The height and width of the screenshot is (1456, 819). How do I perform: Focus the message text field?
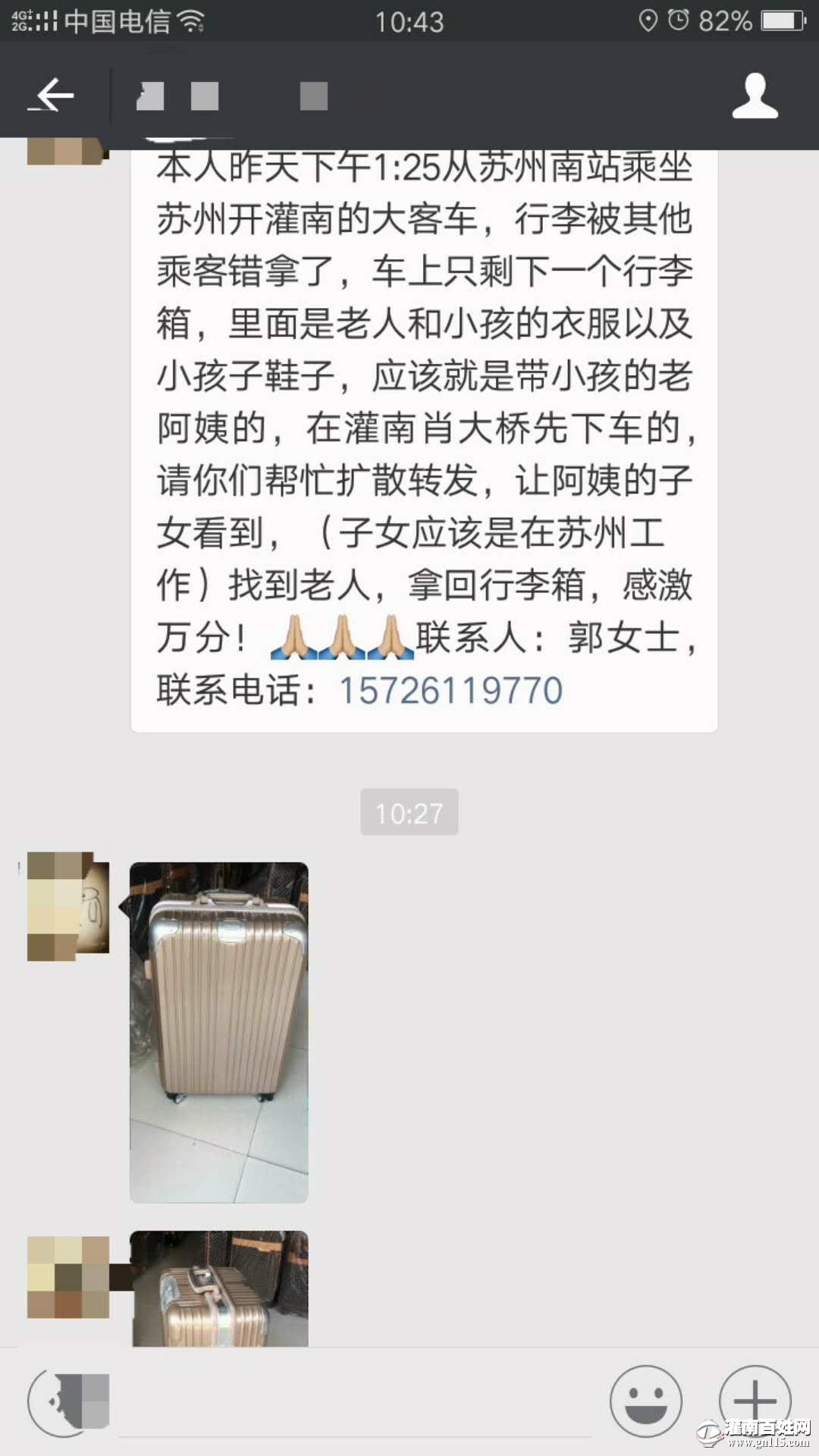(x=356, y=1403)
